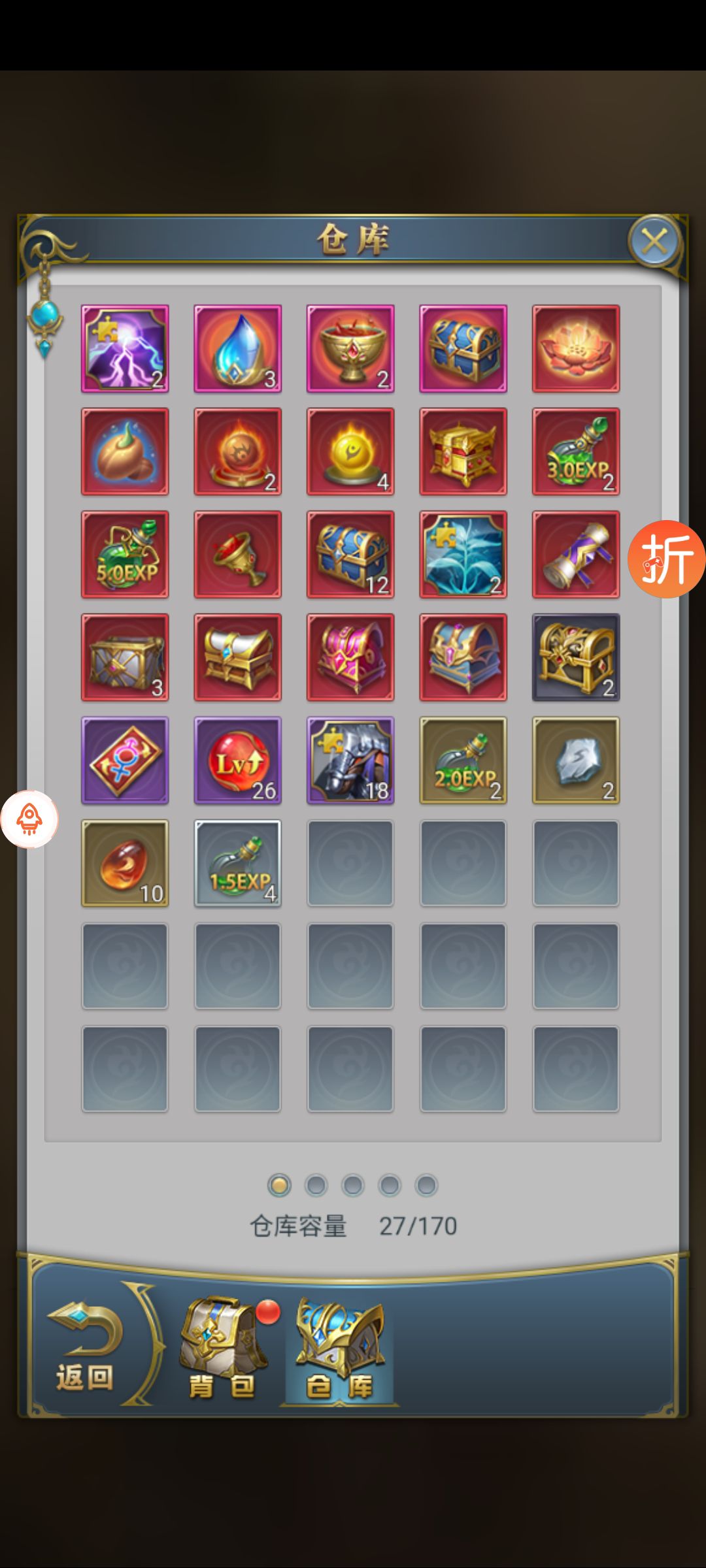Select the 3.0EXP potion item
This screenshot has height=1568, width=706.
click(x=576, y=451)
